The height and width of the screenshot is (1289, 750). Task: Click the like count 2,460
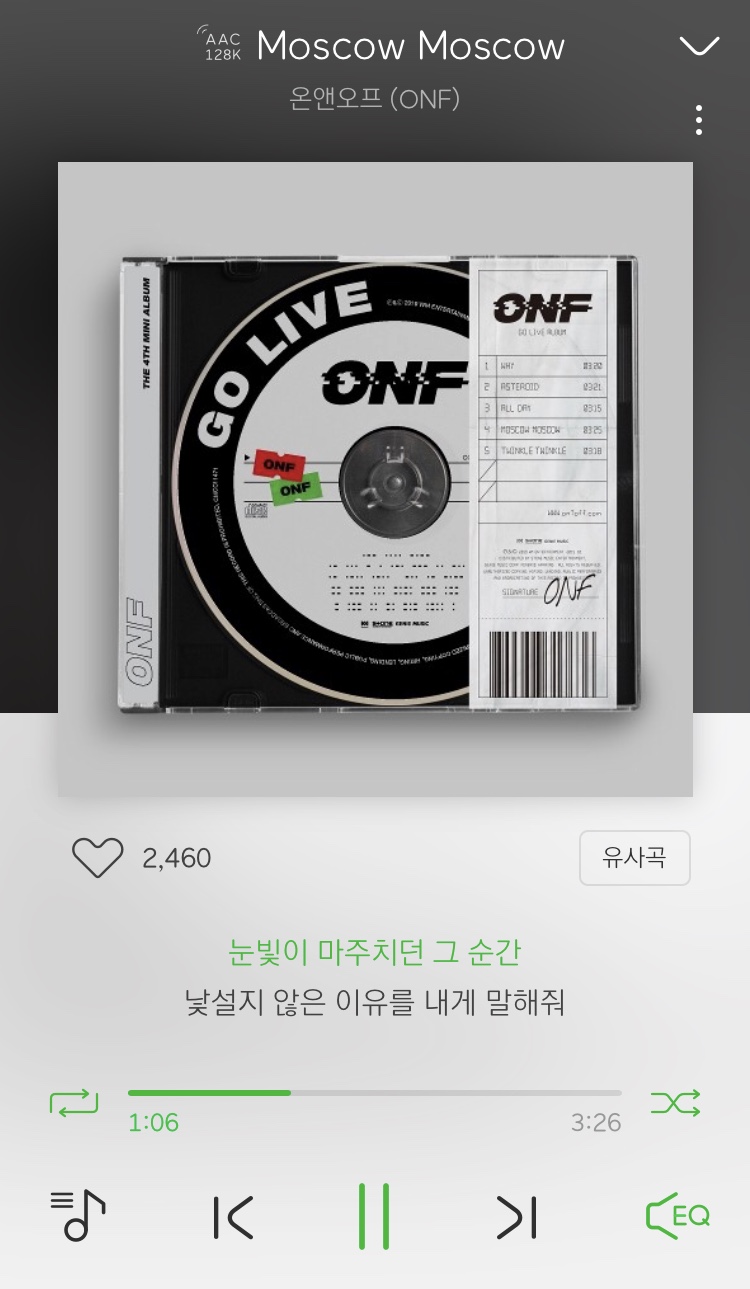coord(177,857)
